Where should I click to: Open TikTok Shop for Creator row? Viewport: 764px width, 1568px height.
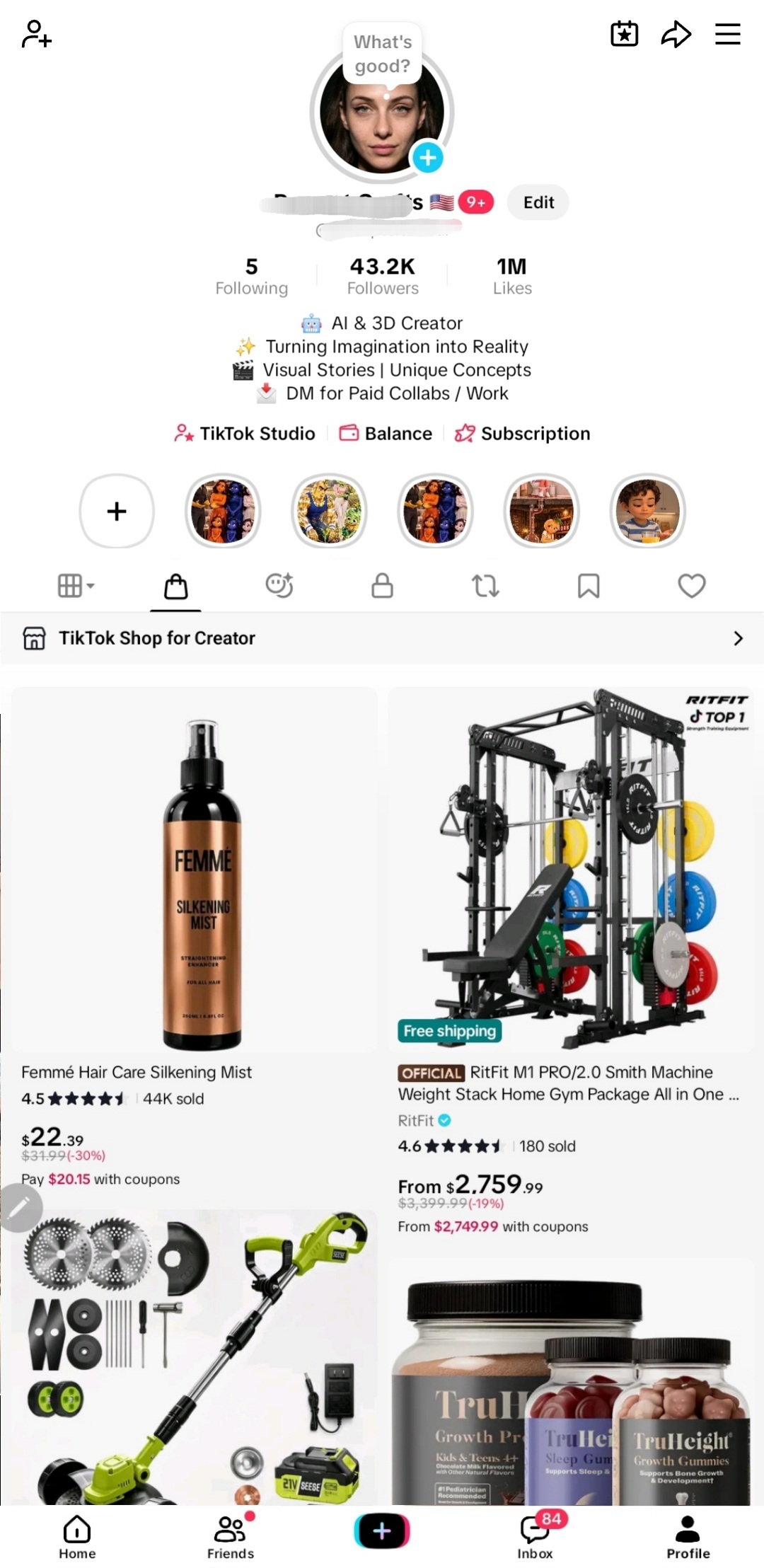382,638
